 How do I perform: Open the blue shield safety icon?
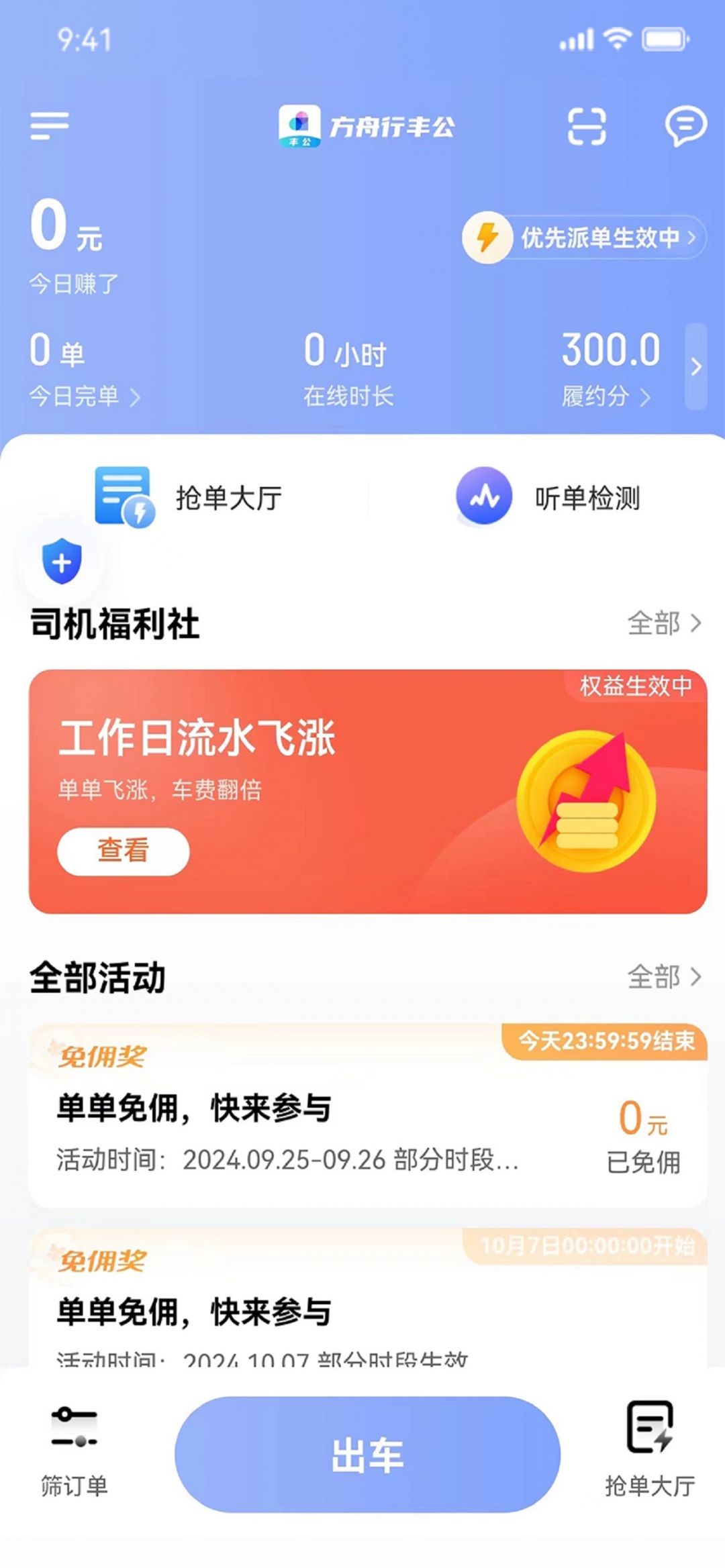(62, 561)
